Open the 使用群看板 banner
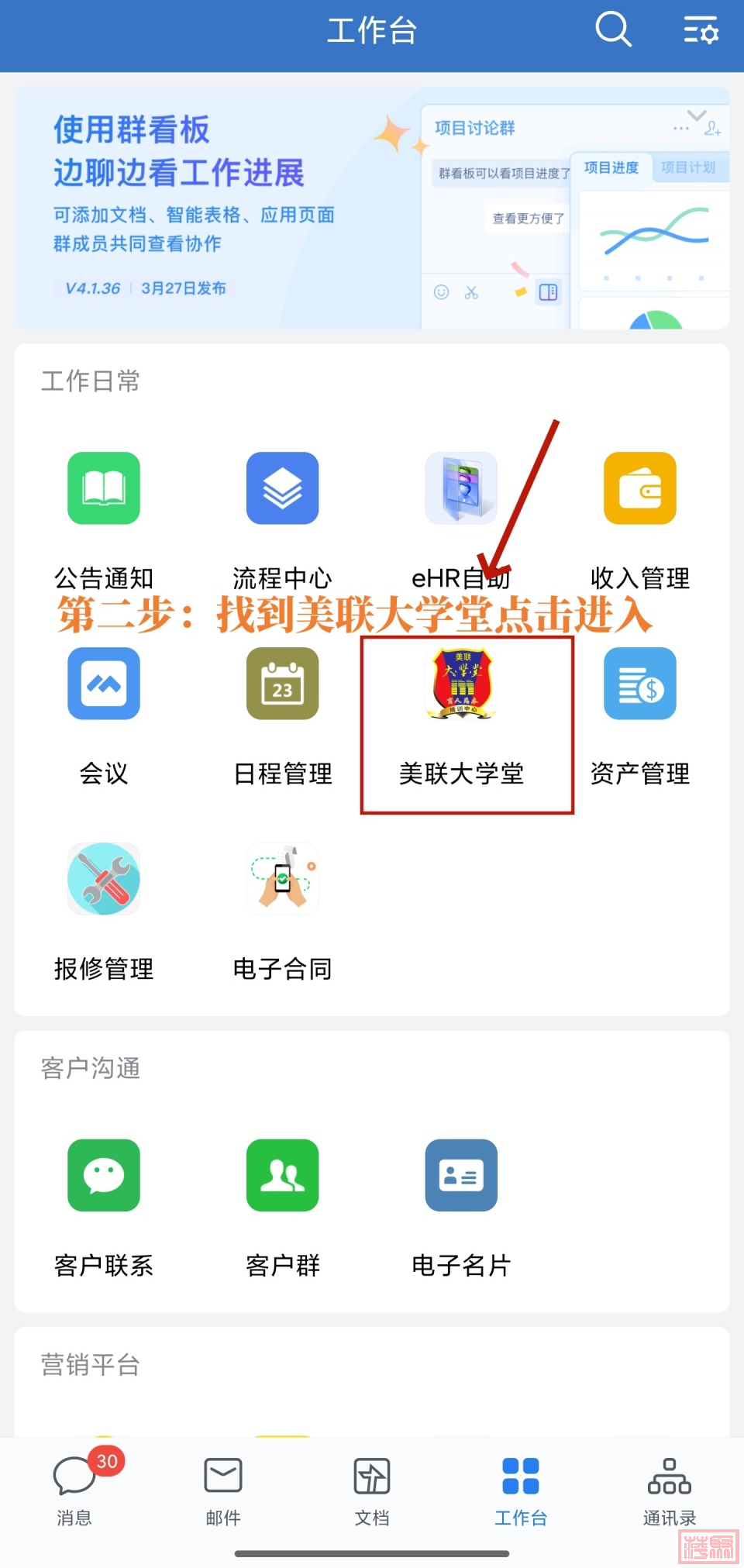The width and height of the screenshot is (744, 1568). (372, 208)
